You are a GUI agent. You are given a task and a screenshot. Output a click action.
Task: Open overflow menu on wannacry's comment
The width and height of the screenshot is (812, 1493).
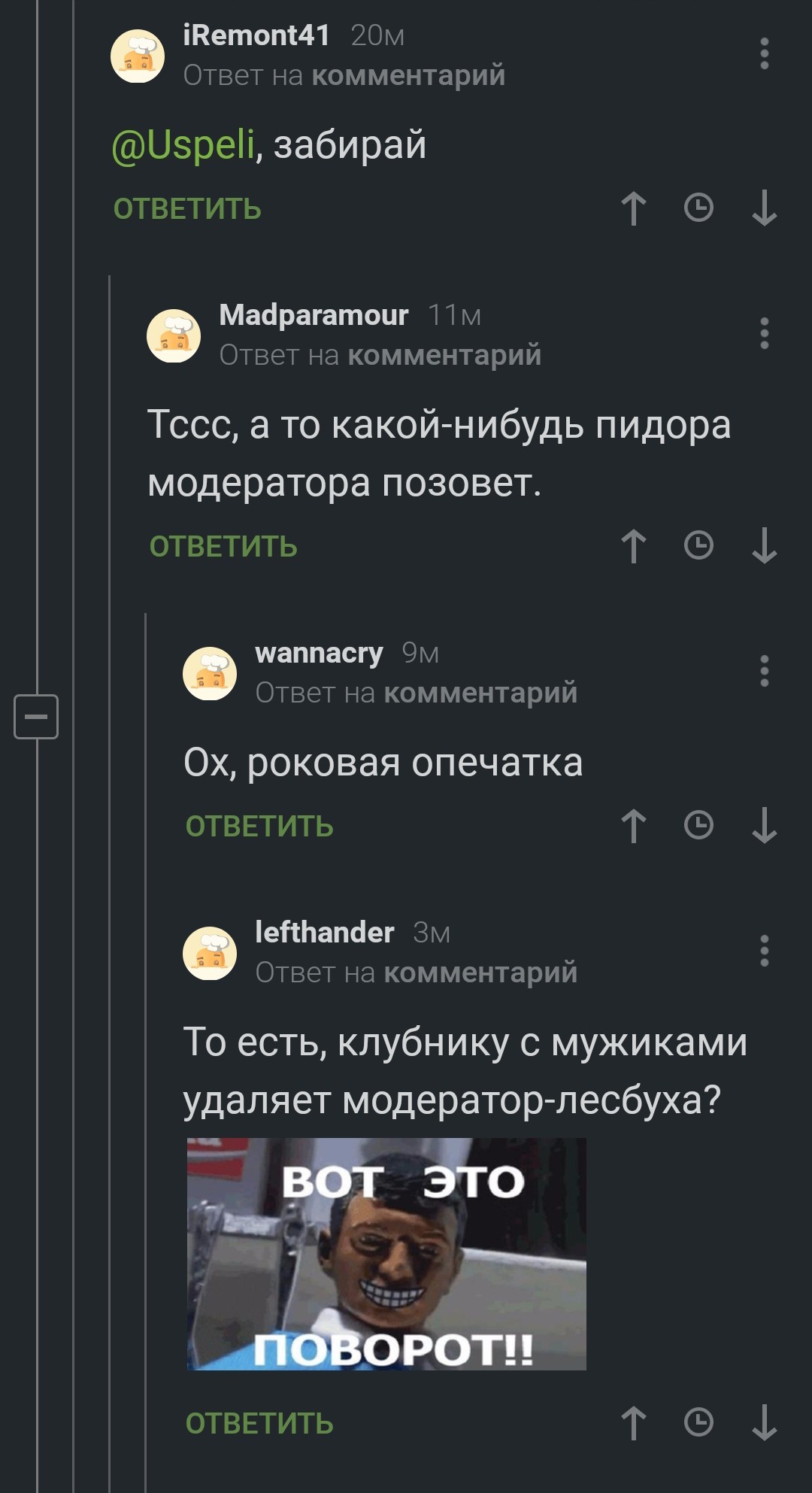(x=764, y=671)
